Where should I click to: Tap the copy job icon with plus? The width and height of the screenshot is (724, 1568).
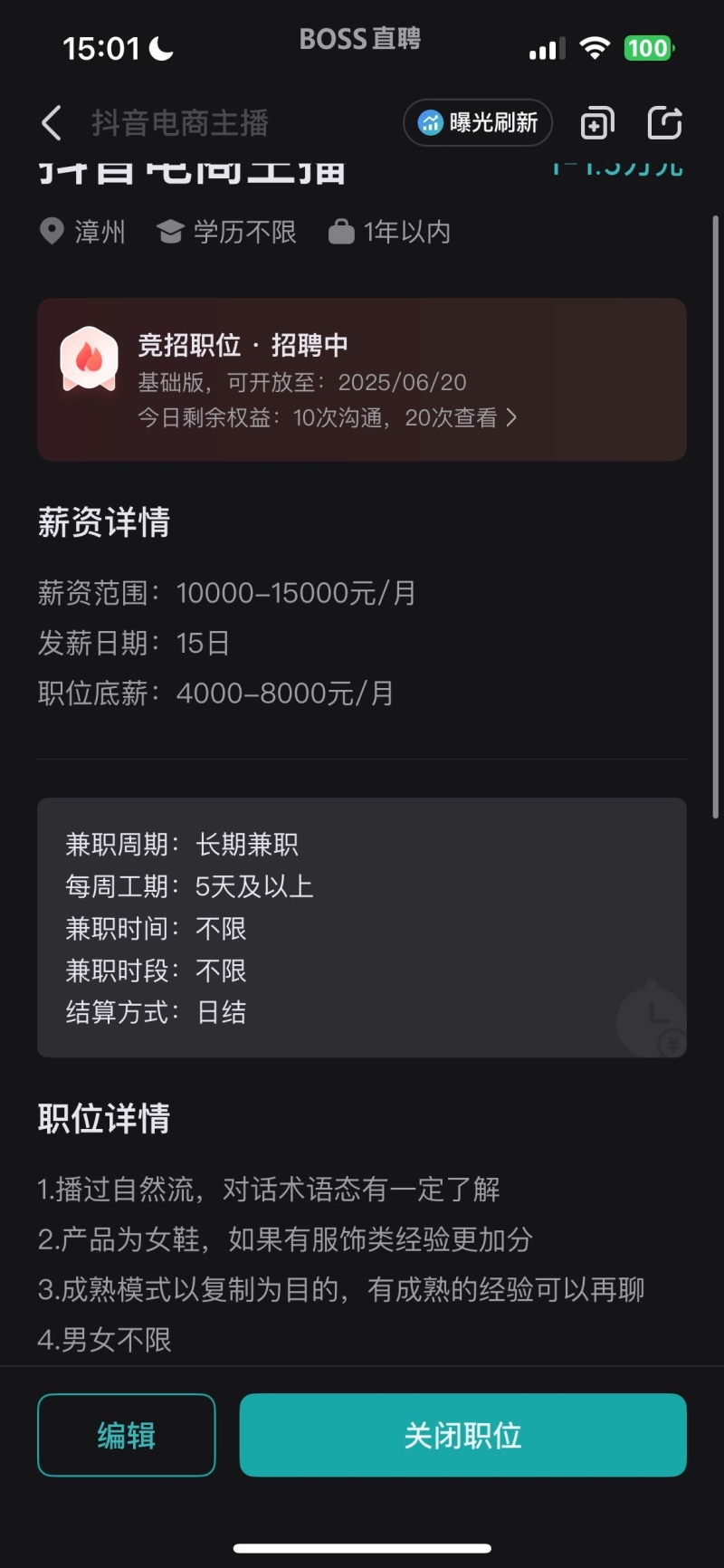(x=597, y=123)
